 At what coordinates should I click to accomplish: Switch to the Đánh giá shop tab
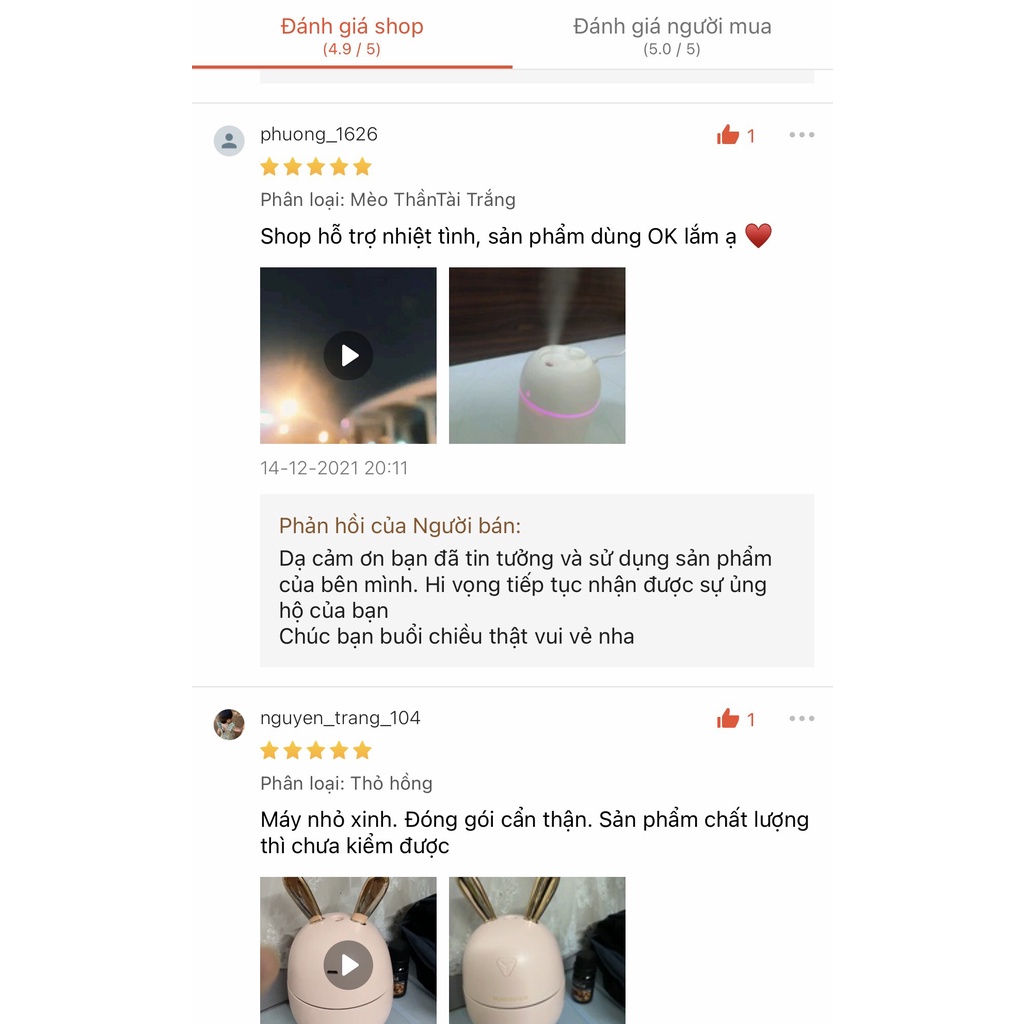click(x=352, y=35)
